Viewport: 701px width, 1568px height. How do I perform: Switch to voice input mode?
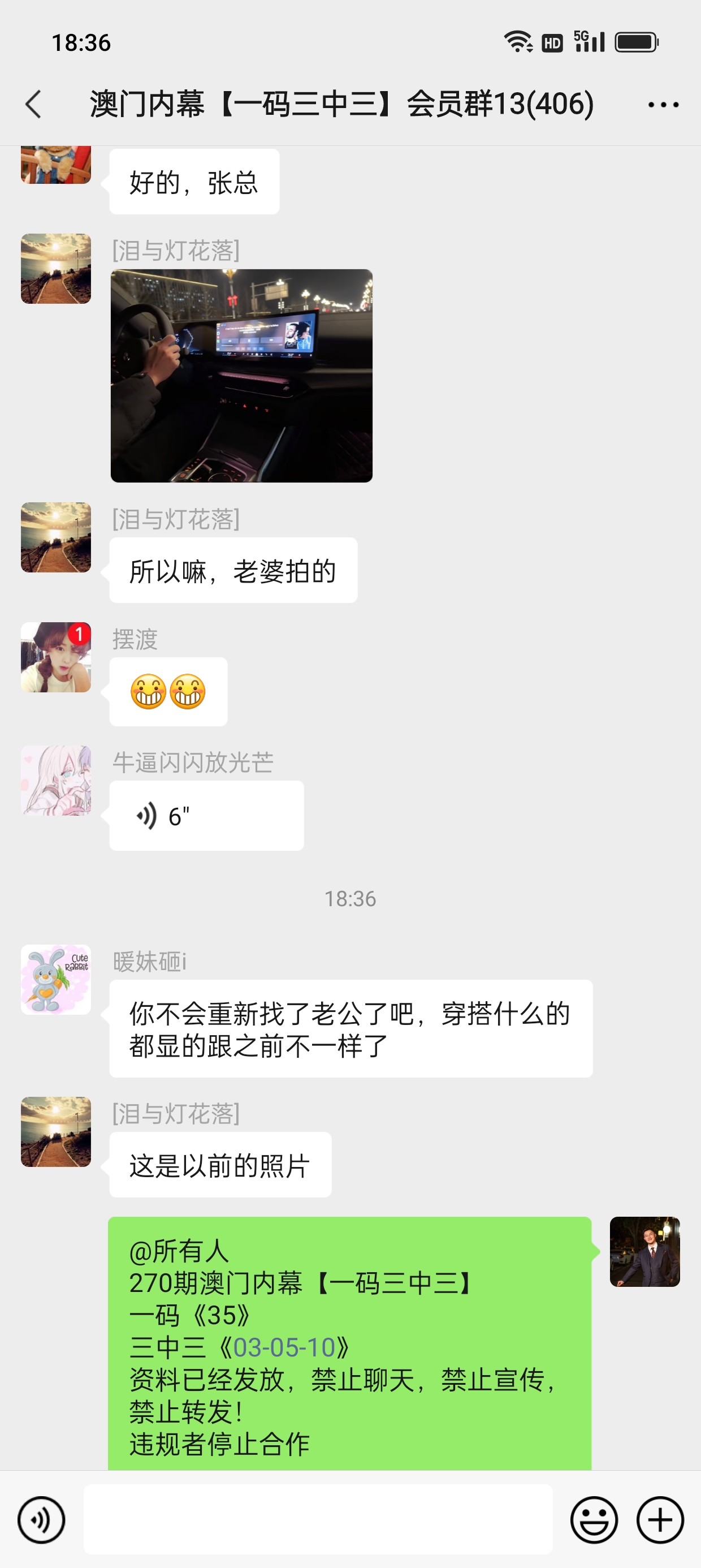[x=41, y=1519]
